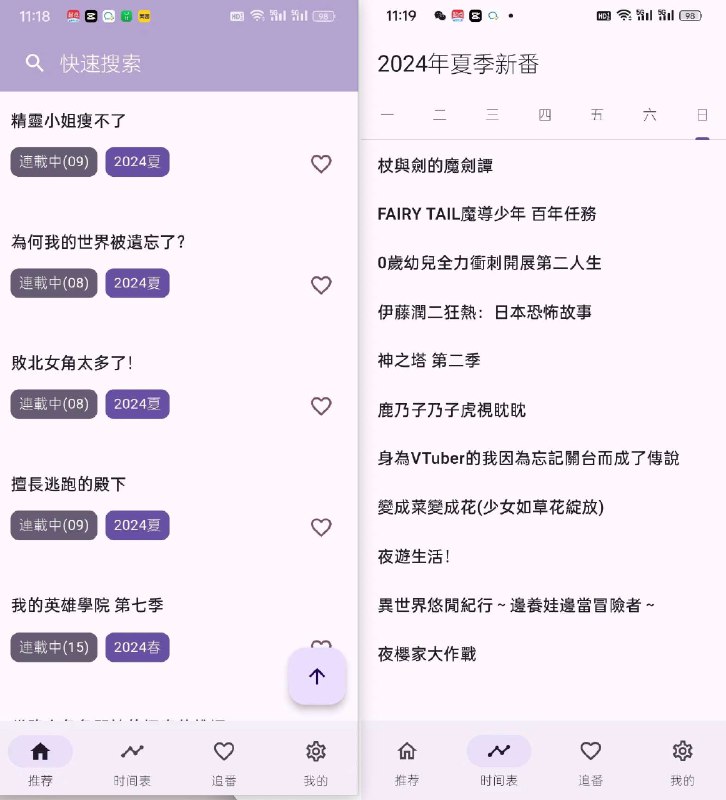Viewport: 726px width, 800px height.
Task: Toggle the heart for 為何我的世界被遺忘了?
Action: [321, 284]
